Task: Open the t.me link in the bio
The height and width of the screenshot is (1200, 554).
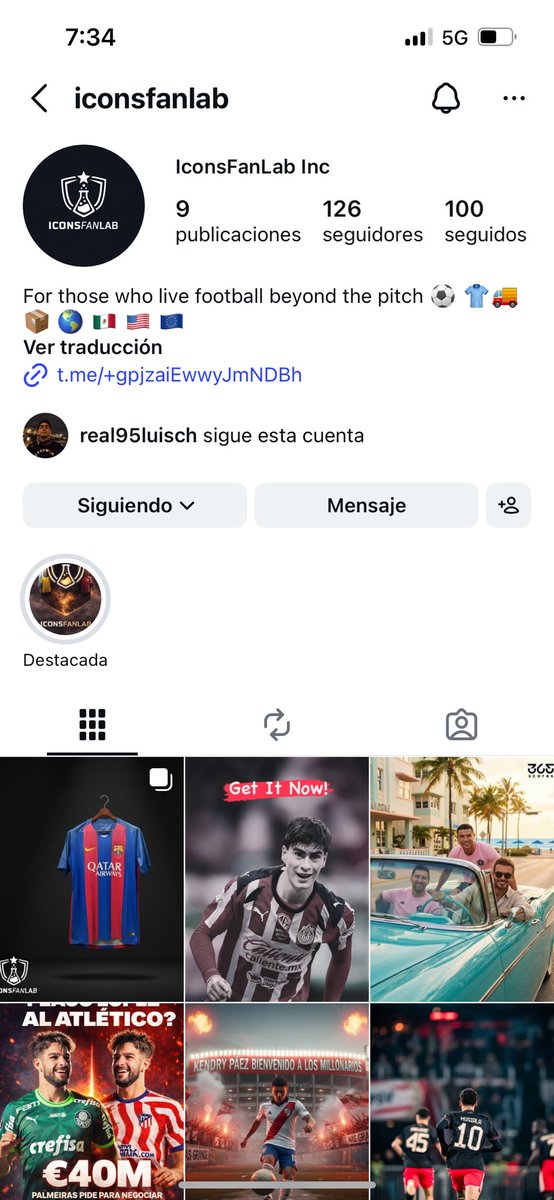Action: (163, 376)
